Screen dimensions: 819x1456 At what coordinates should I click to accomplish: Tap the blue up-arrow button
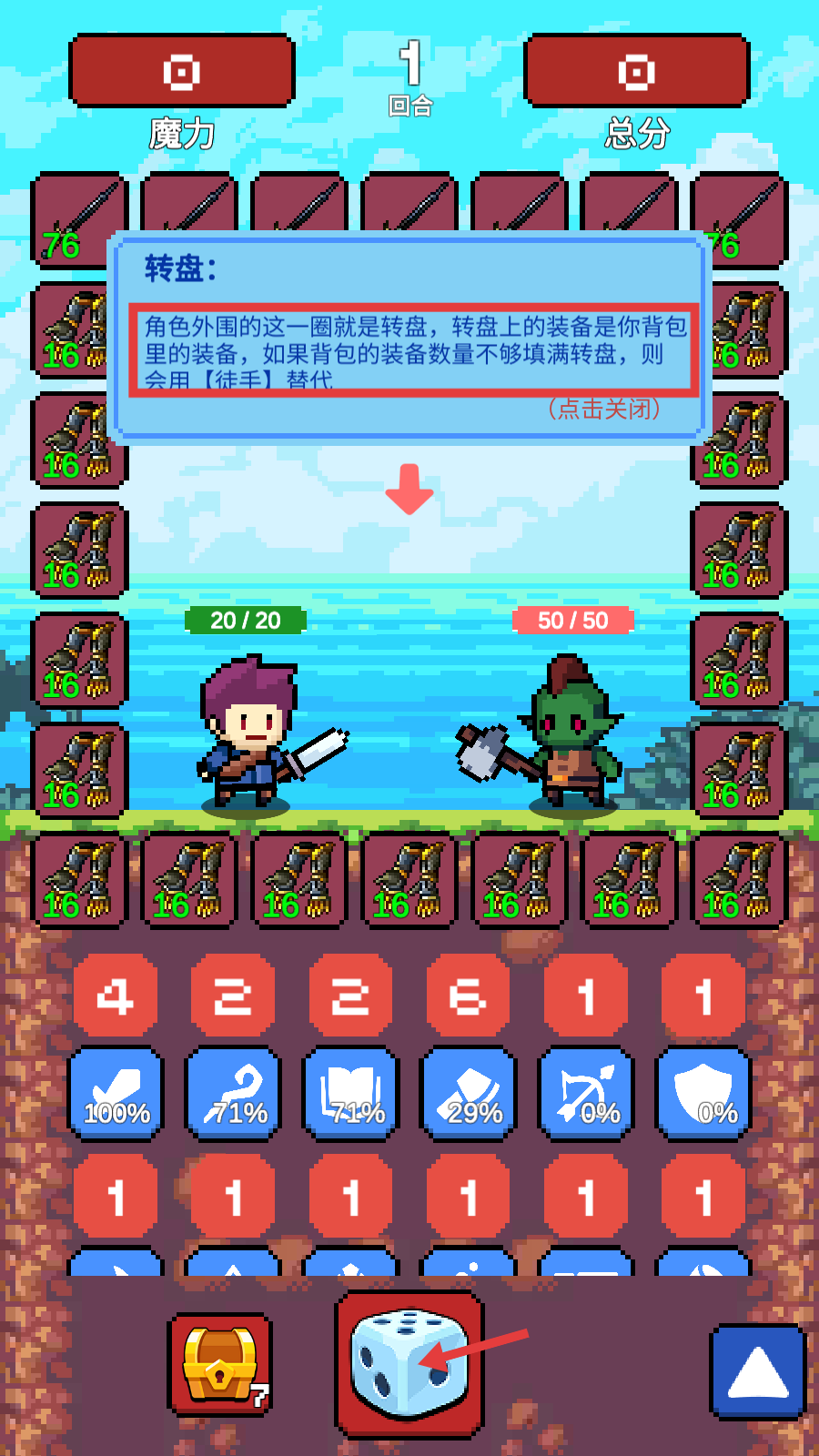click(x=757, y=1371)
